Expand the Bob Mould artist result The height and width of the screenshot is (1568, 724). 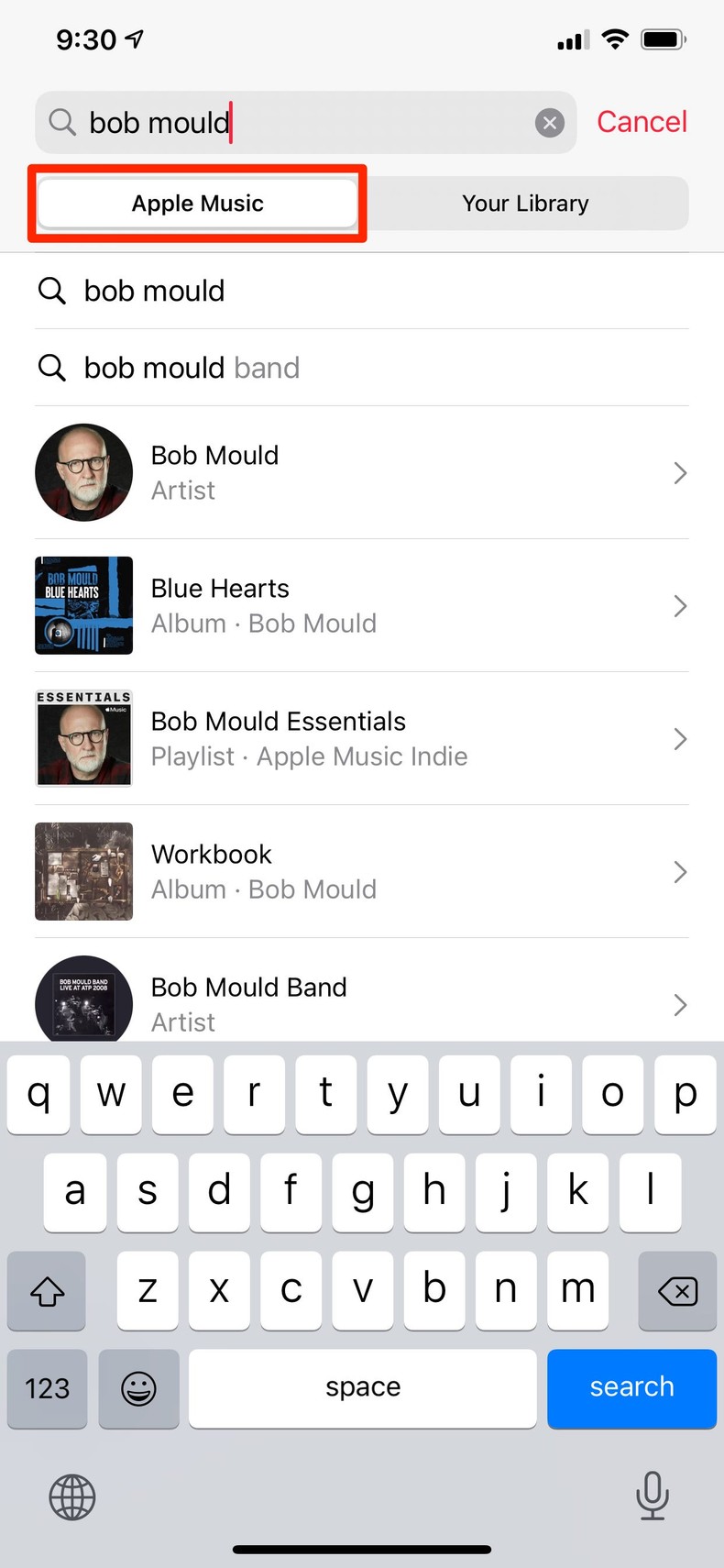coord(680,472)
